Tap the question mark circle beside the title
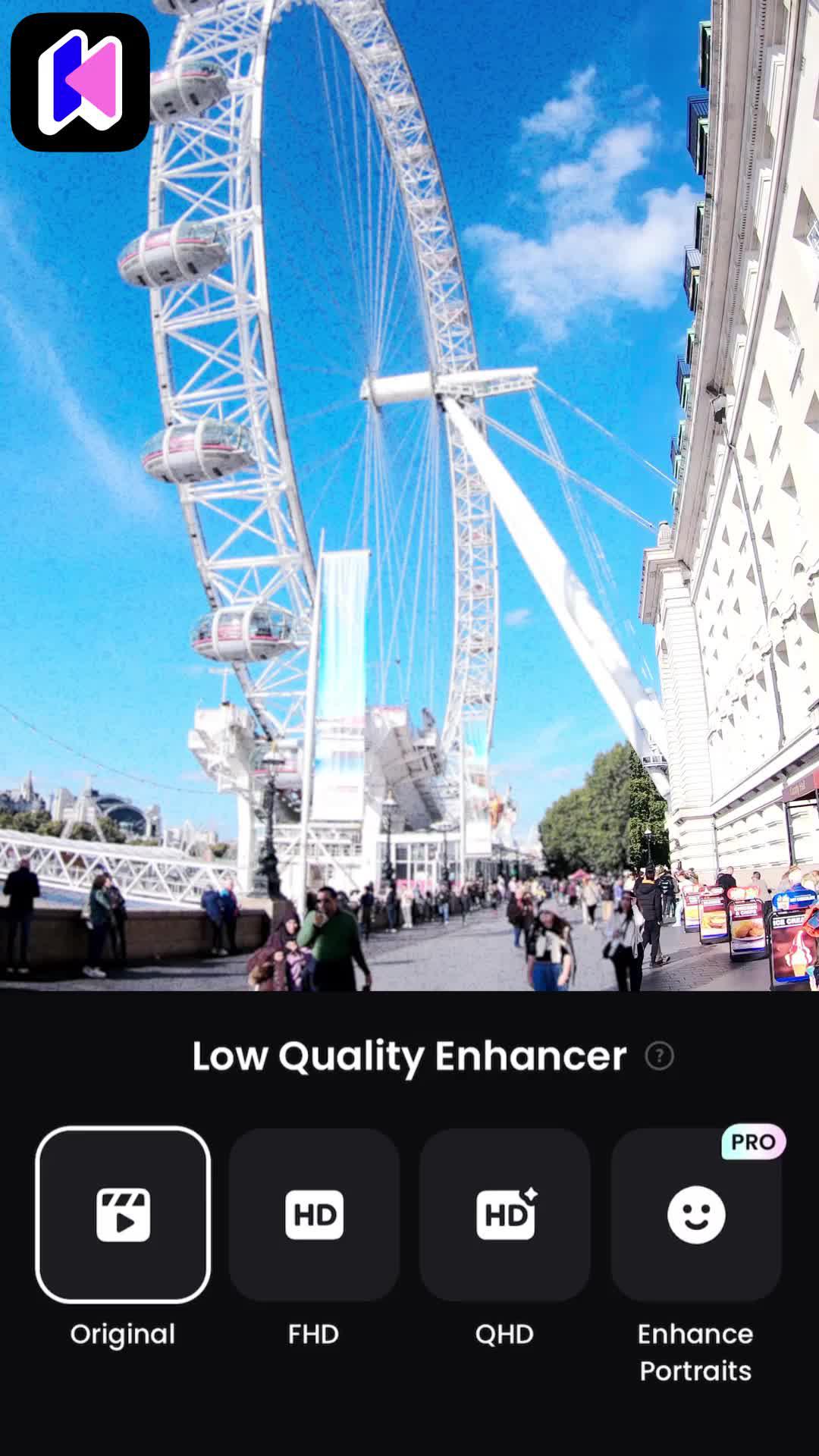Screen dimensions: 819x1456 [659, 1054]
